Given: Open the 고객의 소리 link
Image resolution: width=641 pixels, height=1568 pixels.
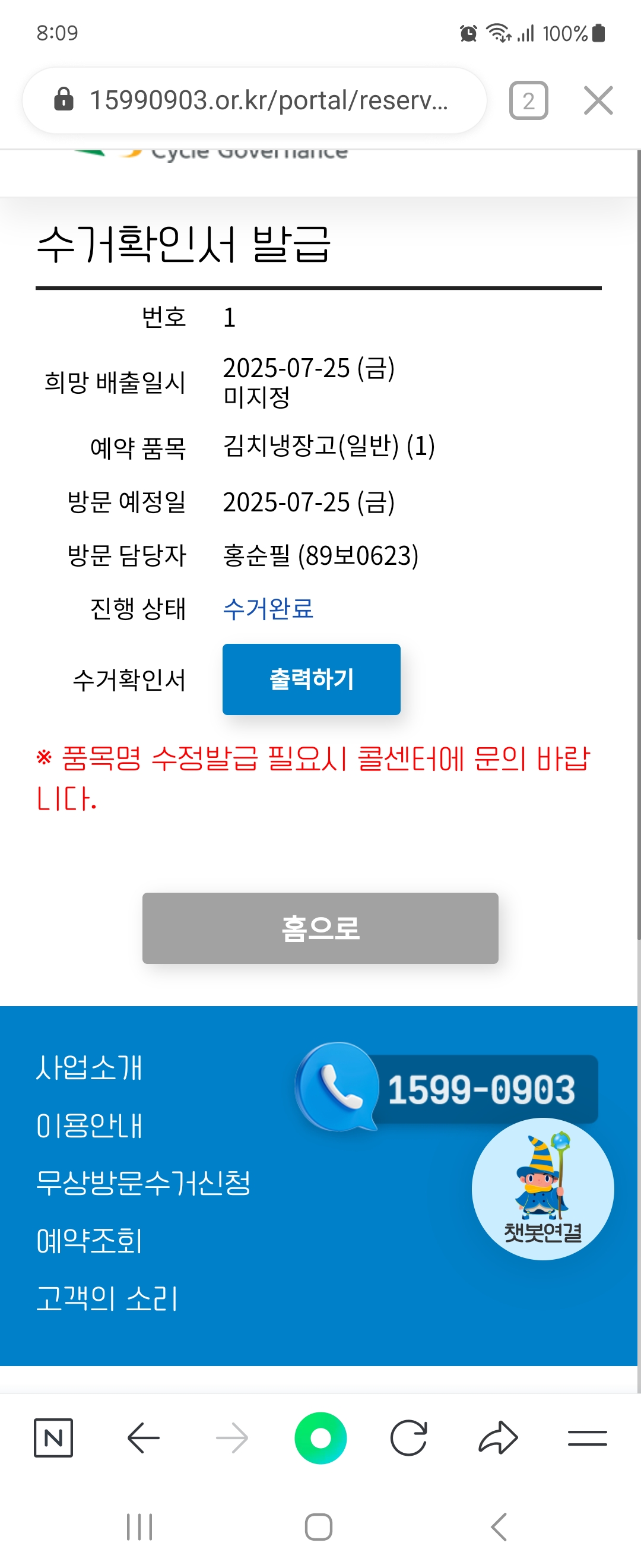Looking at the screenshot, I should point(106,1298).
